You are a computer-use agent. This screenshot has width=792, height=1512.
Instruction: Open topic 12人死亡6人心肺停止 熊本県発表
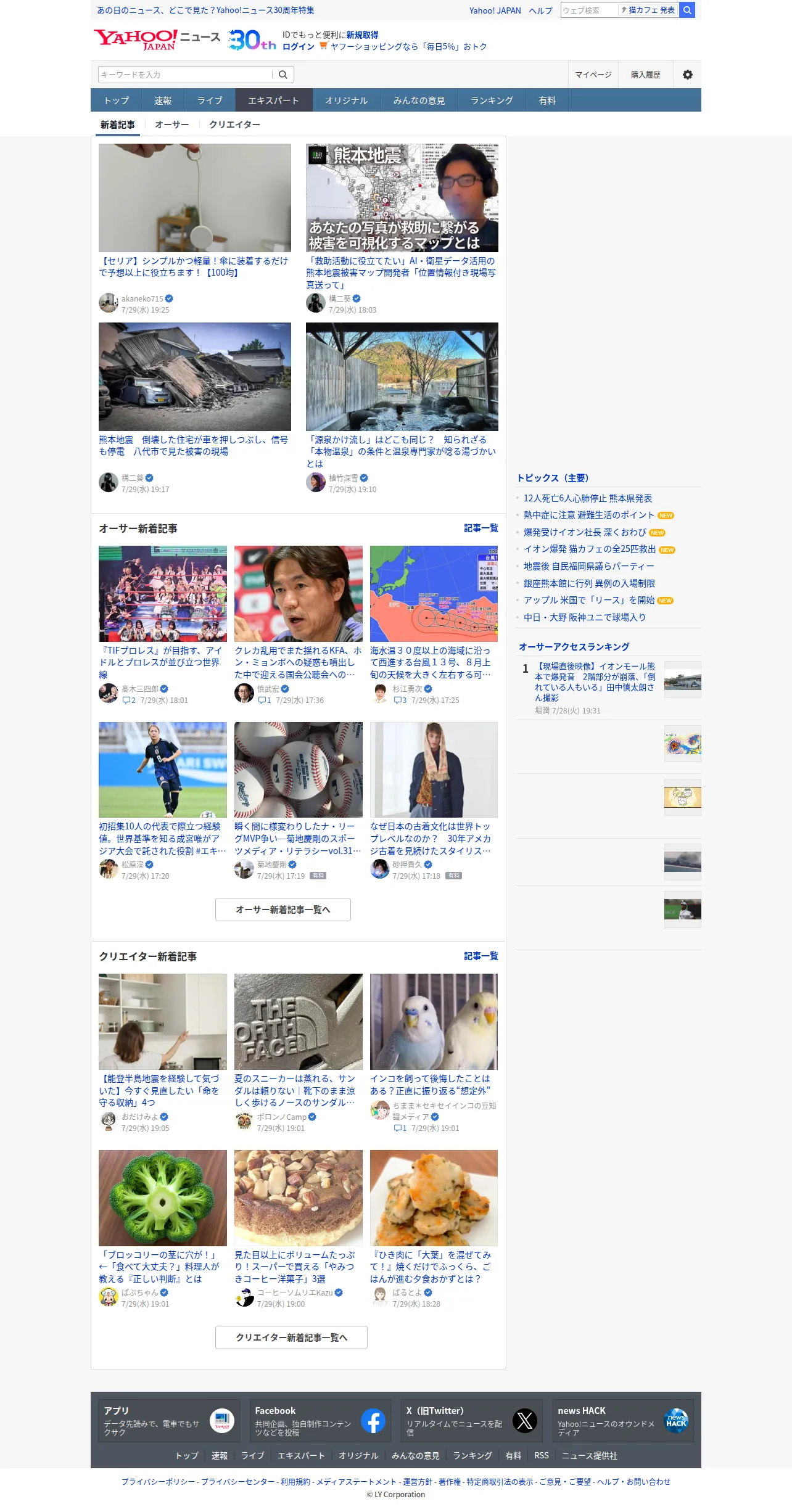click(588, 498)
